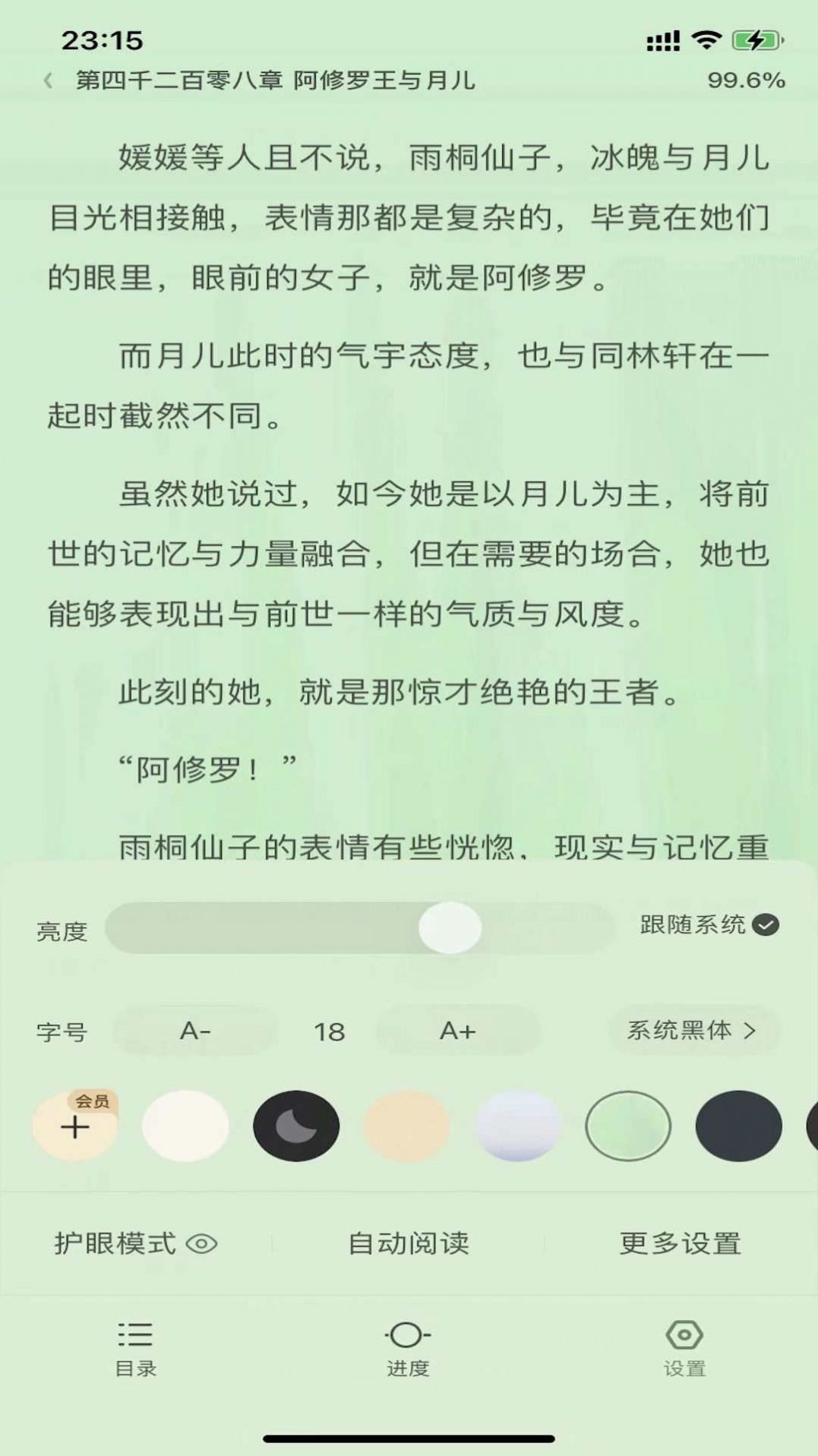Apply the dark gray background theme
Screen dimensions: 818x1456
[x=738, y=1126]
